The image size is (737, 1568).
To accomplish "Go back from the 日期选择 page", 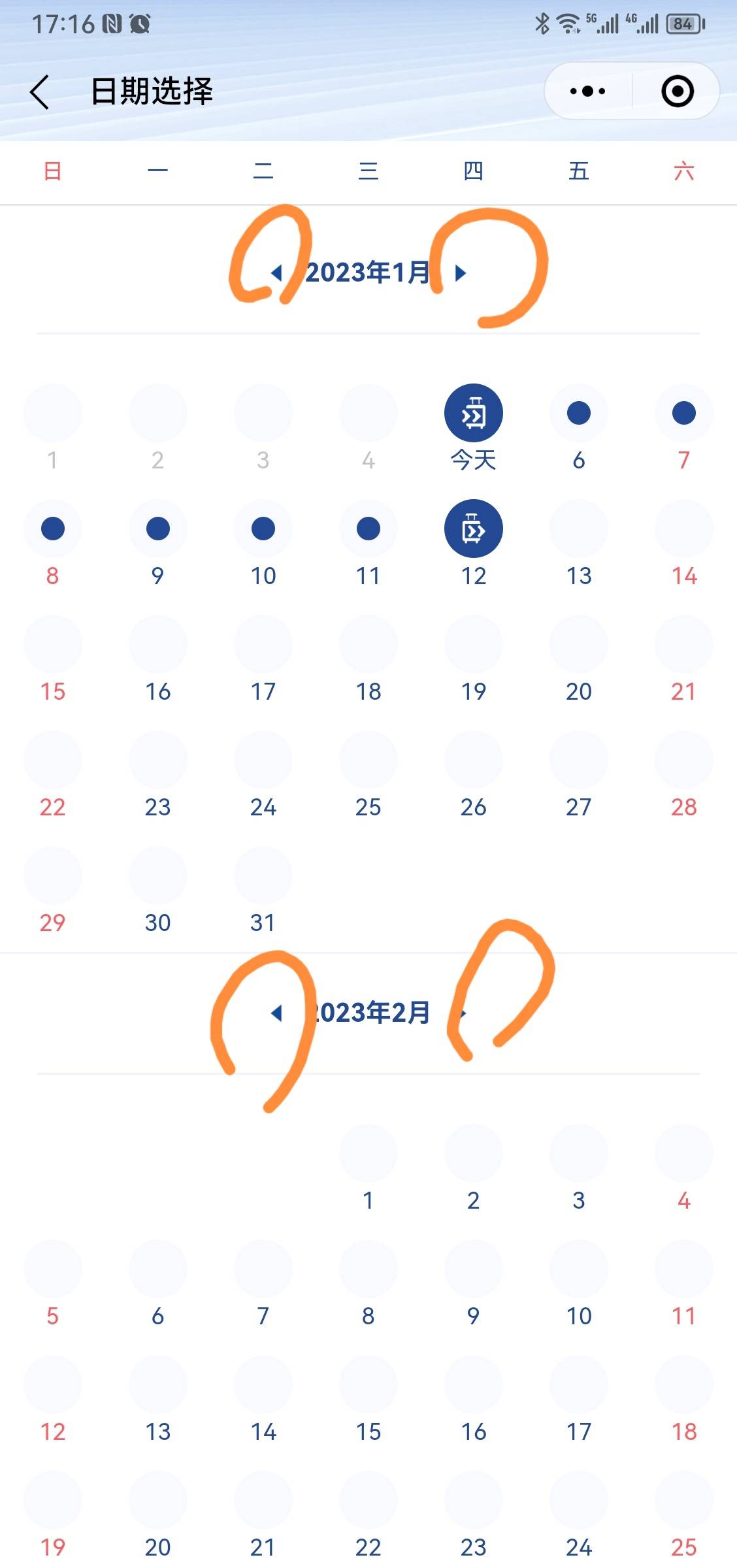I will pyautogui.click(x=41, y=91).
